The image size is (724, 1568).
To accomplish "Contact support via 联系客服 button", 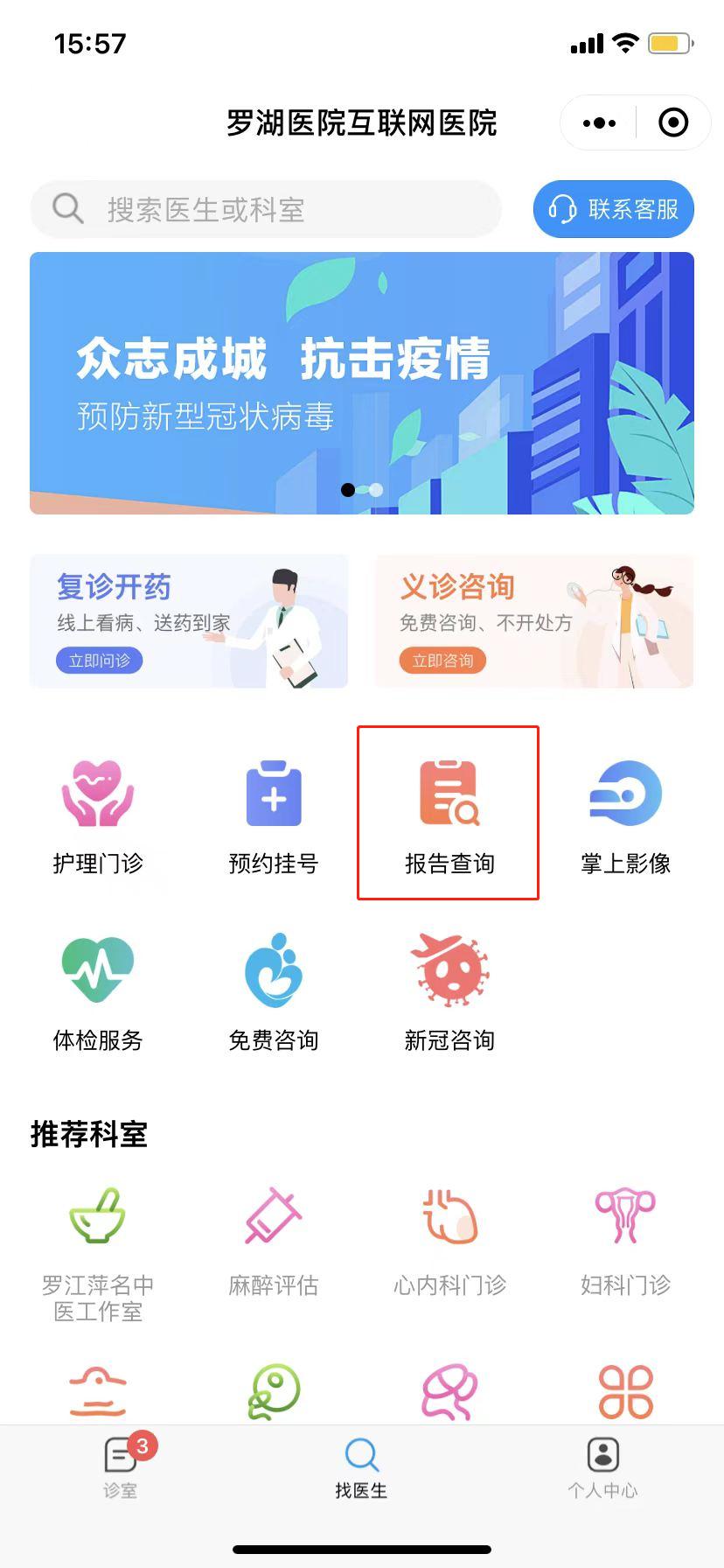I will [613, 209].
